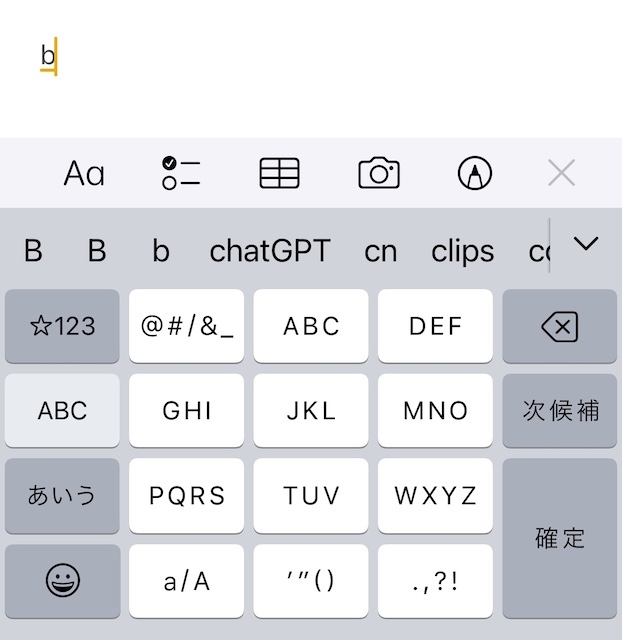
Task: Start drawing with the markup pen
Action: coord(475,174)
